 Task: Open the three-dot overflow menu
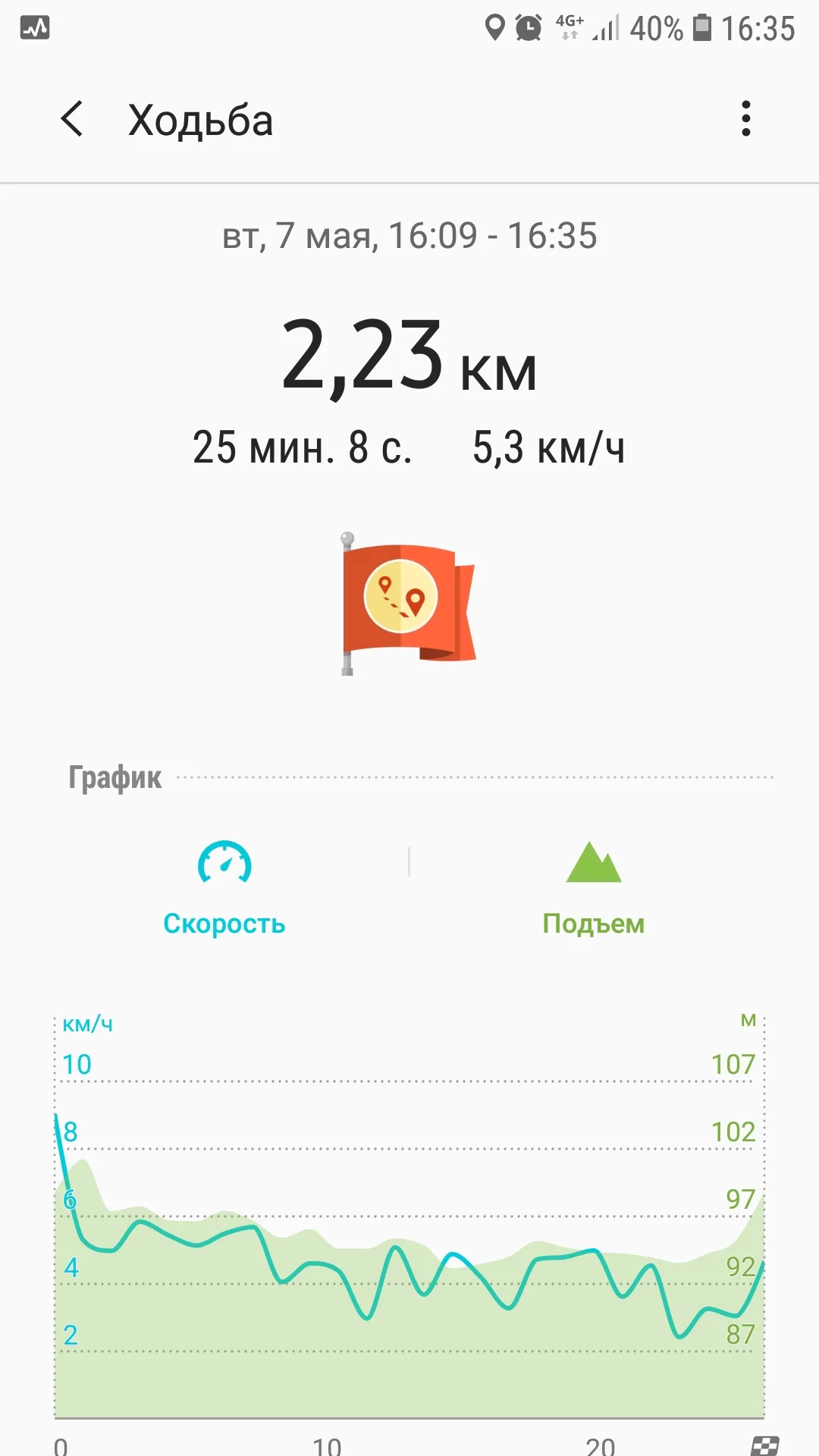click(x=746, y=119)
